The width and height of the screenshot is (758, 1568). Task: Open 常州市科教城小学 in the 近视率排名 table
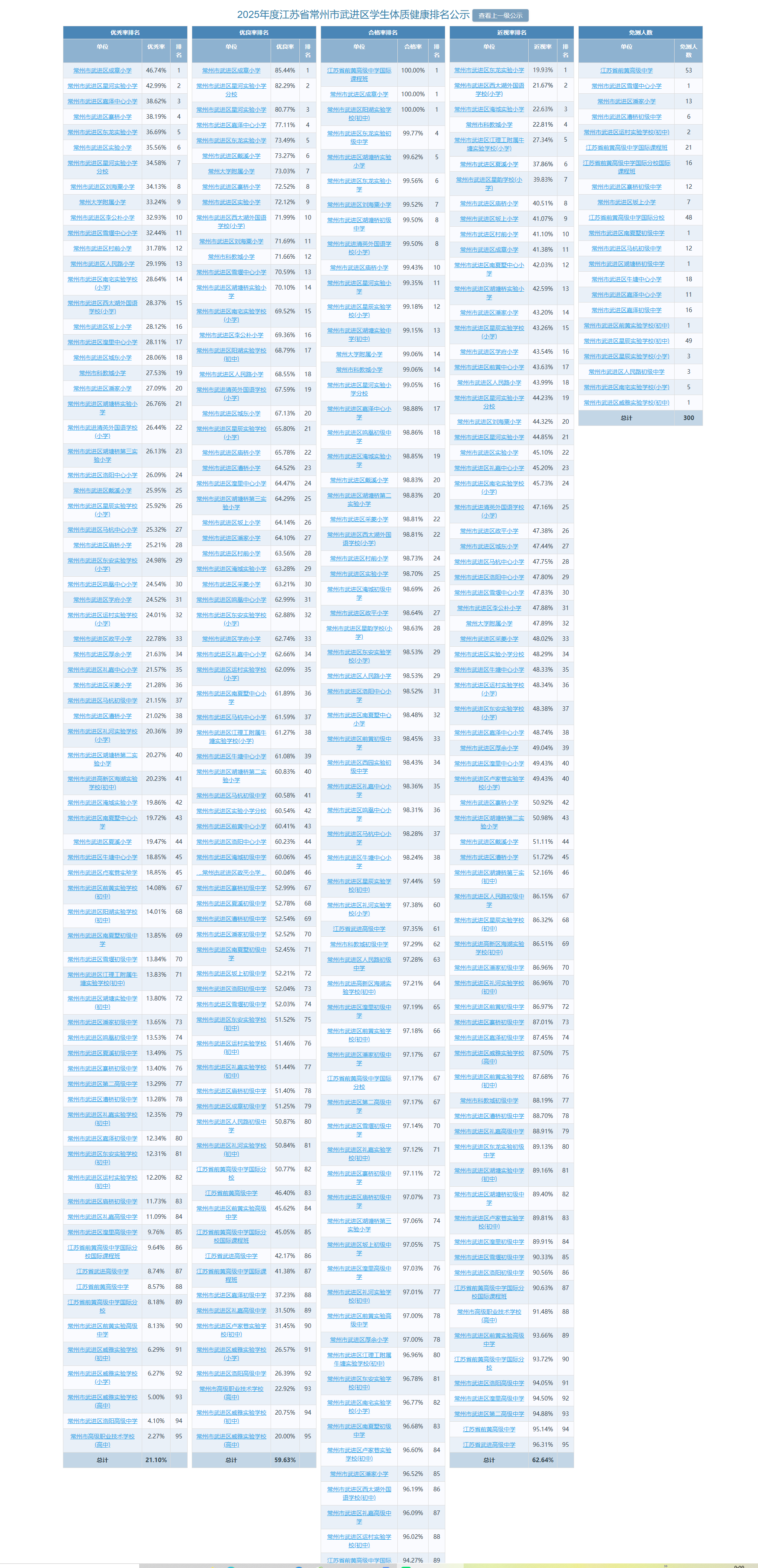tap(489, 125)
